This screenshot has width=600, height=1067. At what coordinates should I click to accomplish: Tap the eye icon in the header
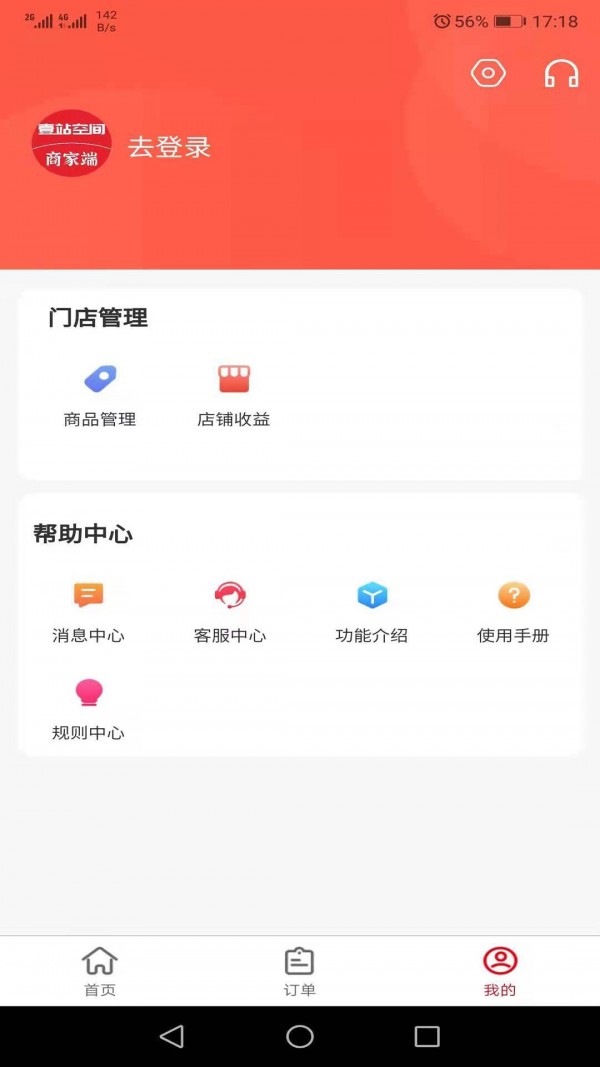pos(488,74)
